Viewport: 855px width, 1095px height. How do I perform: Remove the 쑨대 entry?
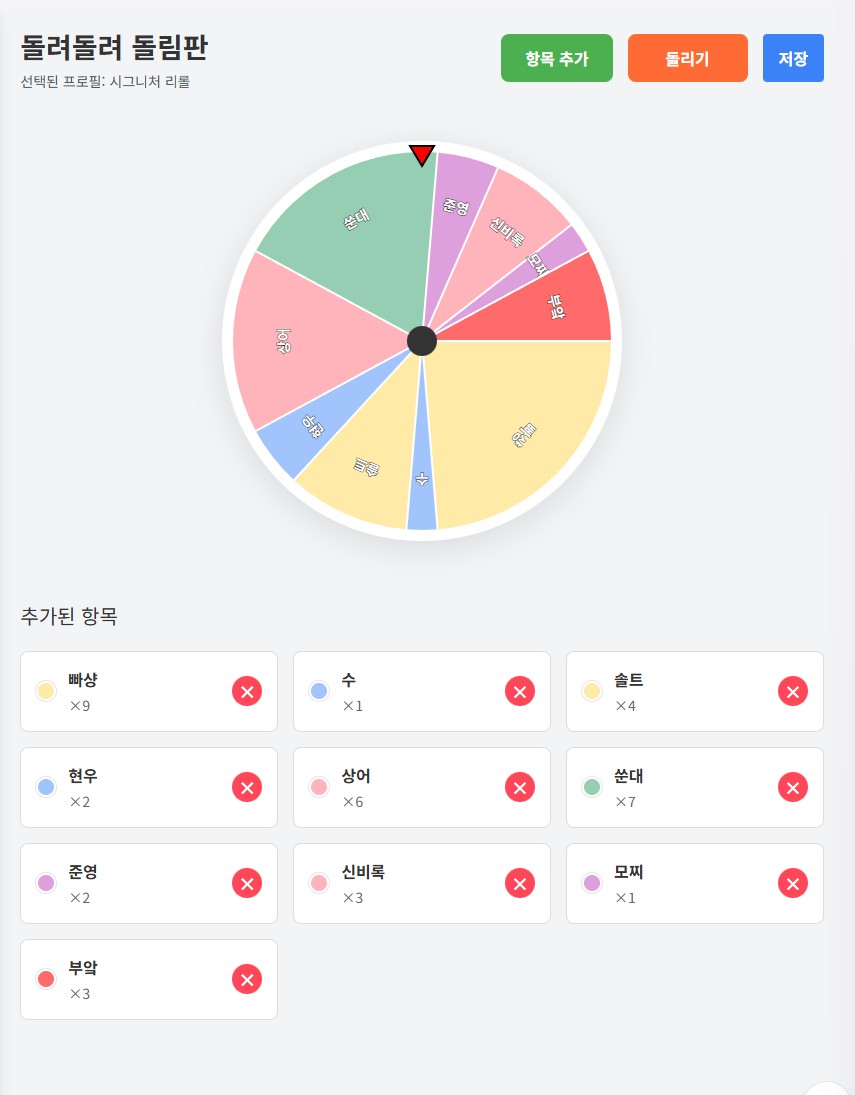(793, 787)
